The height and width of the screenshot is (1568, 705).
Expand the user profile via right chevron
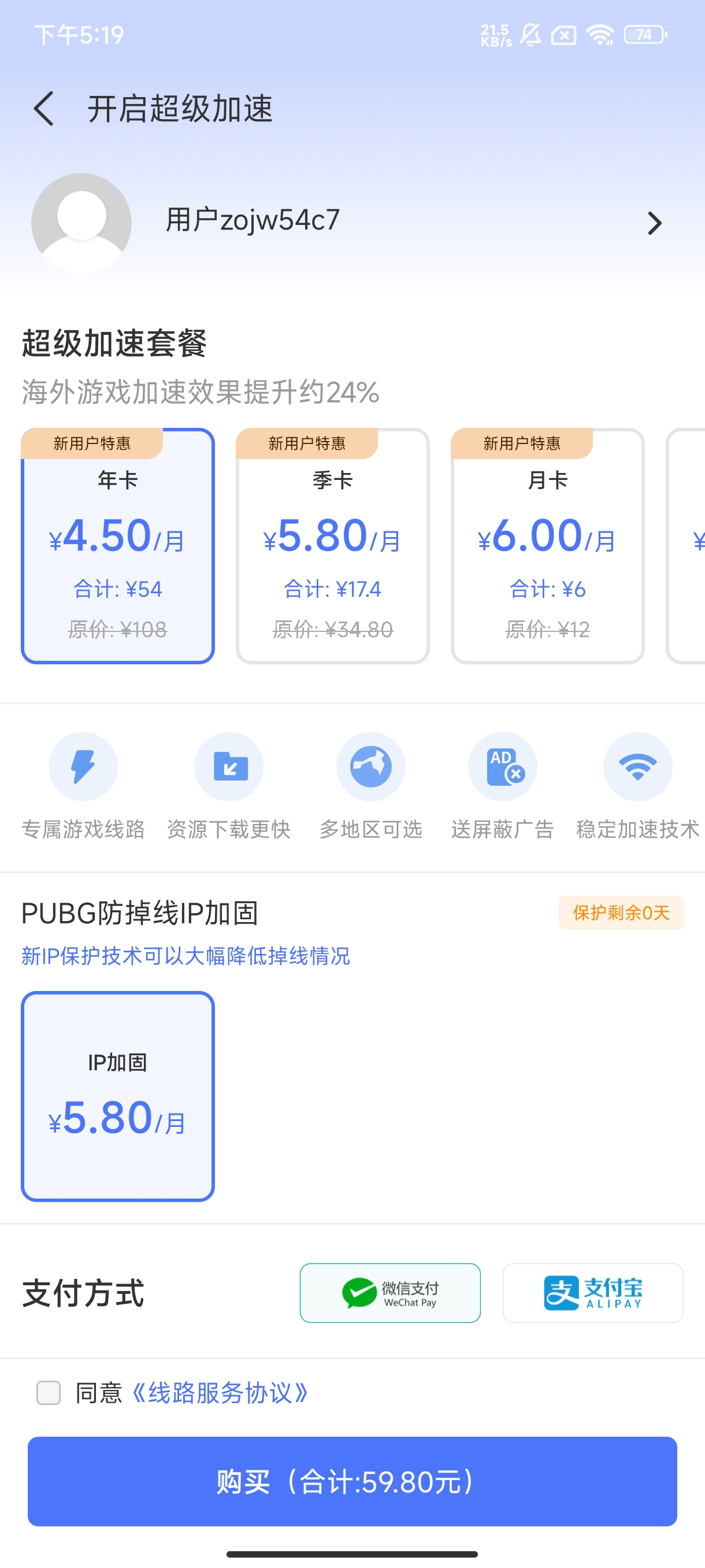coord(655,223)
